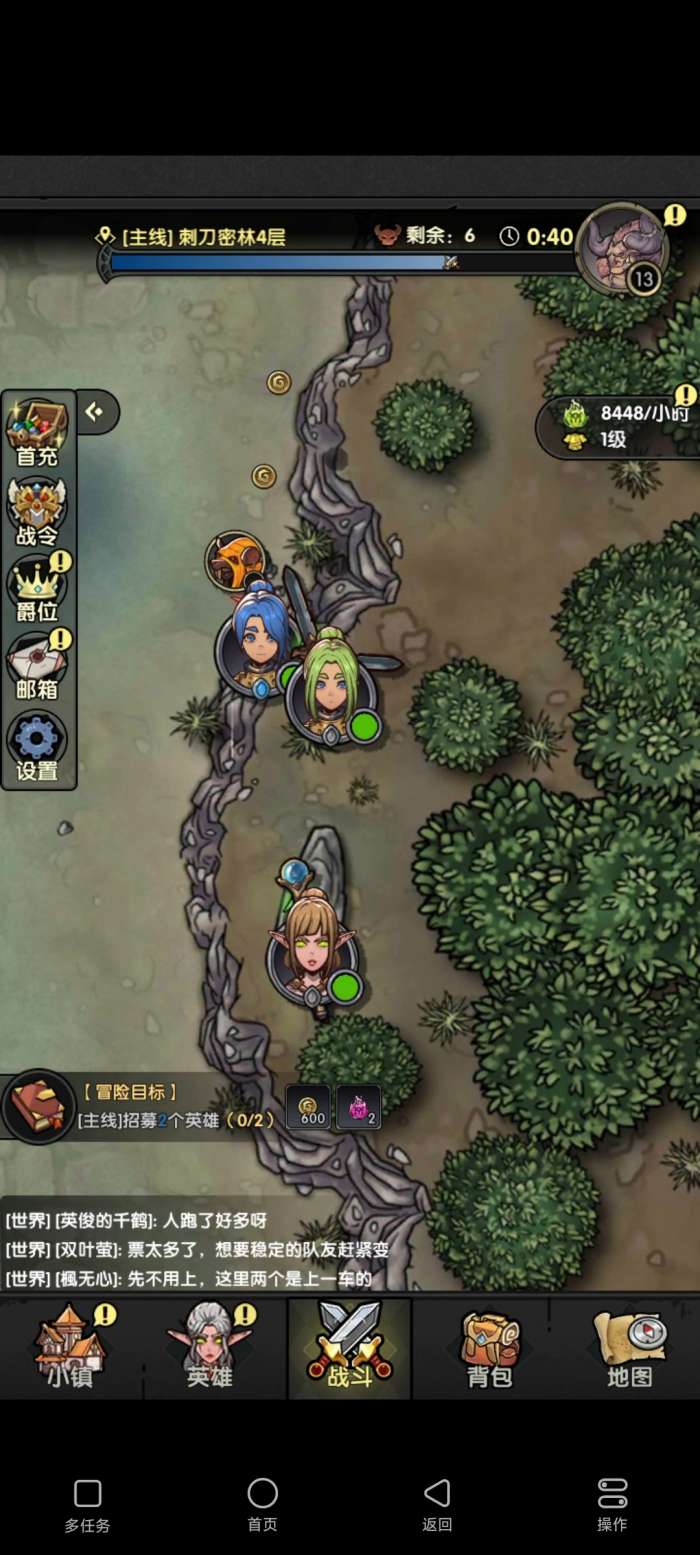The height and width of the screenshot is (1555, 700).
Task: Open 多任务 recent apps
Action: (x=88, y=1502)
